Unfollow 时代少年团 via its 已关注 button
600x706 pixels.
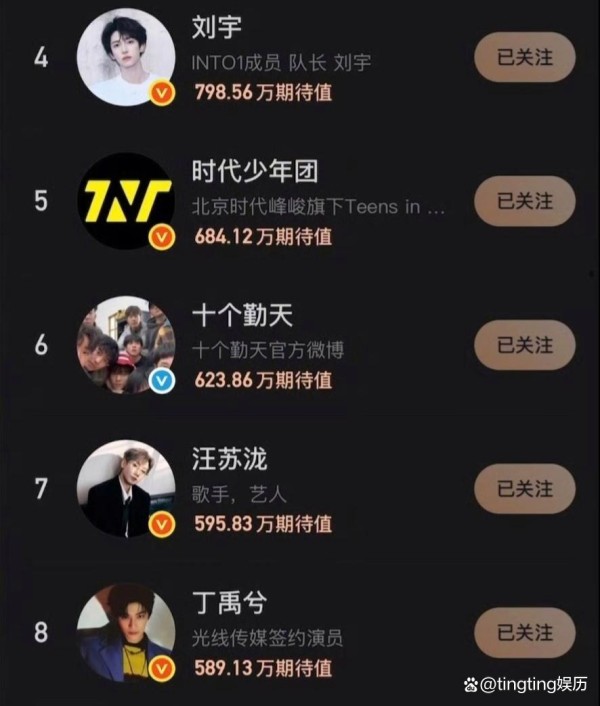[x=524, y=201]
